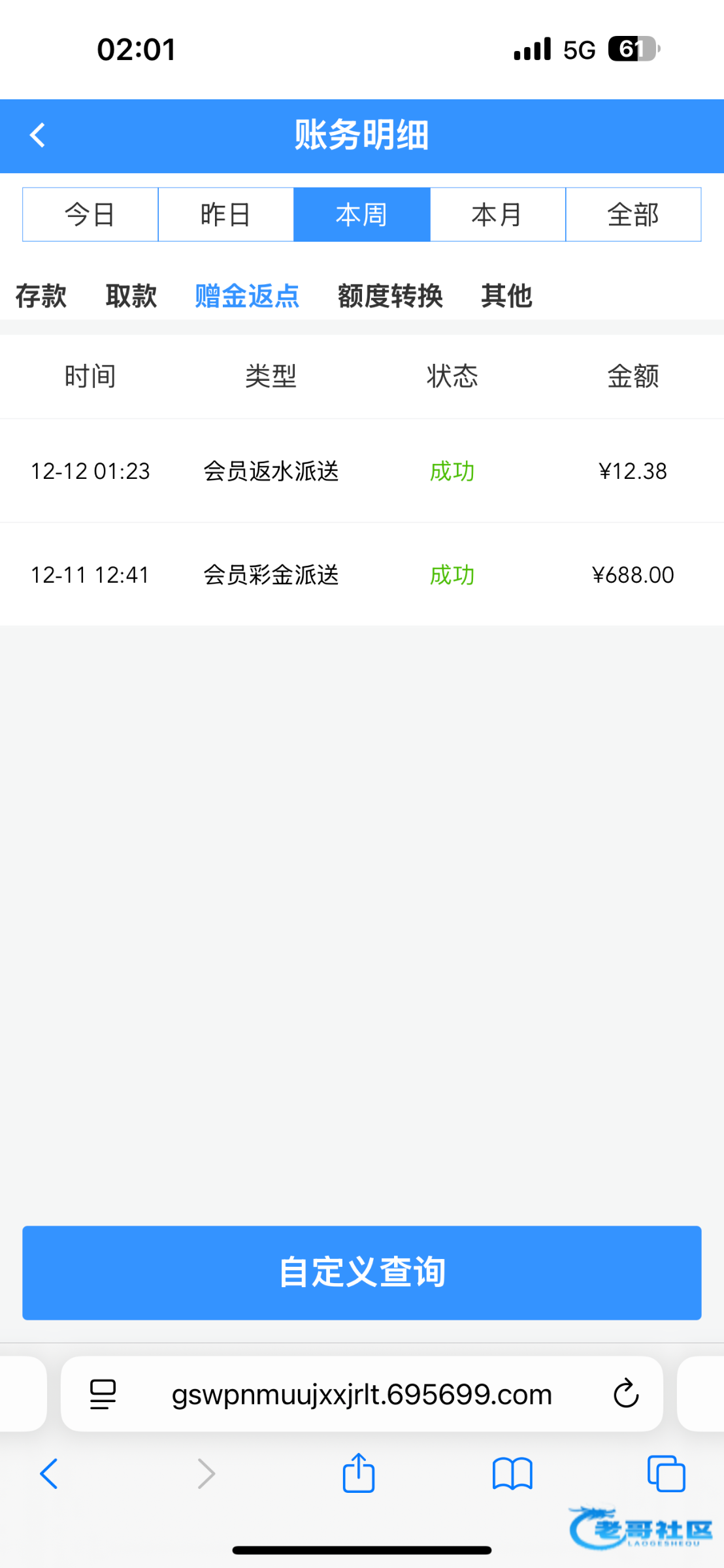Viewport: 724px width, 1568px height.
Task: Select the 赠金返点 category
Action: tap(247, 296)
